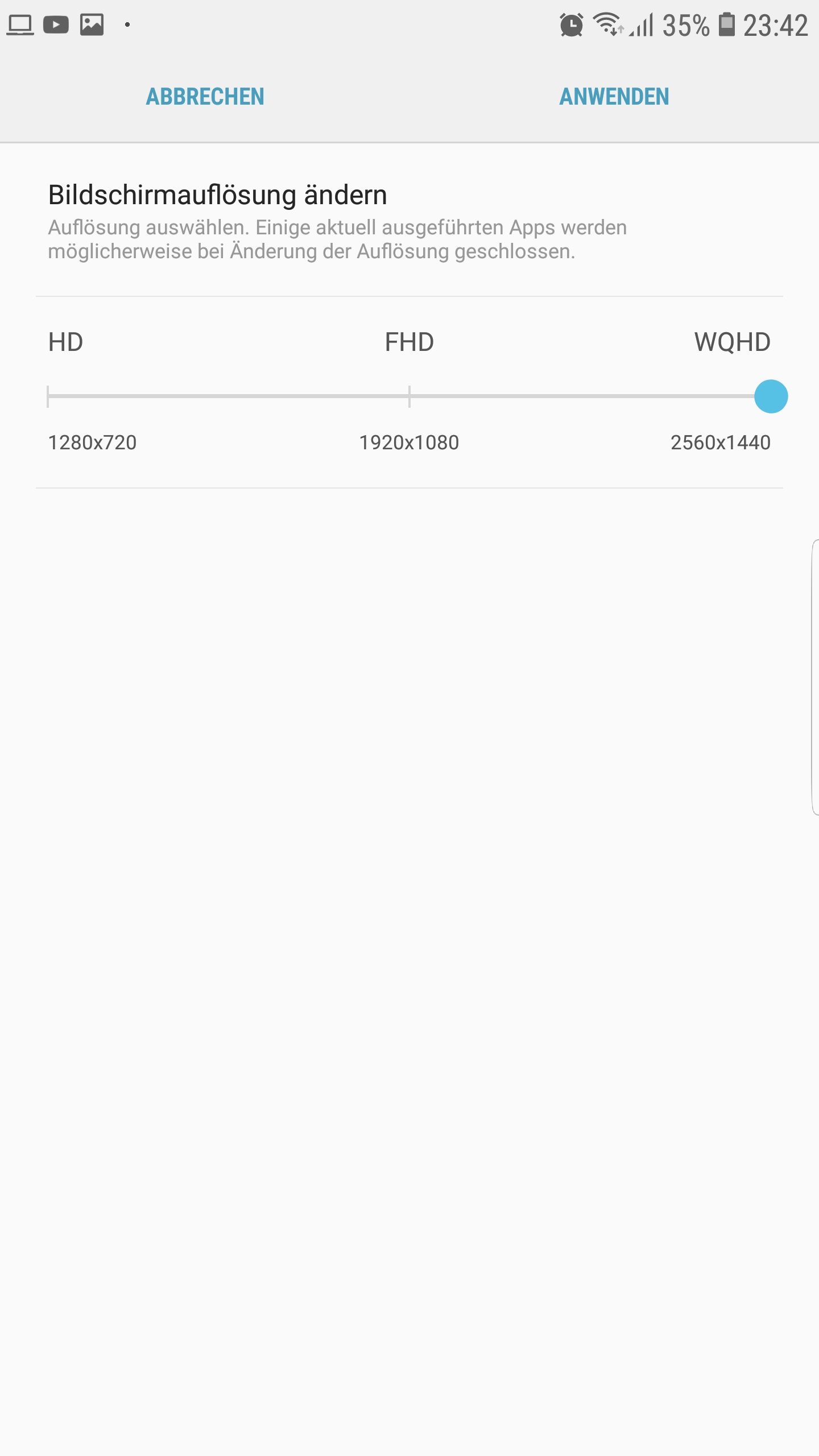Open the edge panel handle
This screenshot has height=1456, width=819.
point(814,677)
